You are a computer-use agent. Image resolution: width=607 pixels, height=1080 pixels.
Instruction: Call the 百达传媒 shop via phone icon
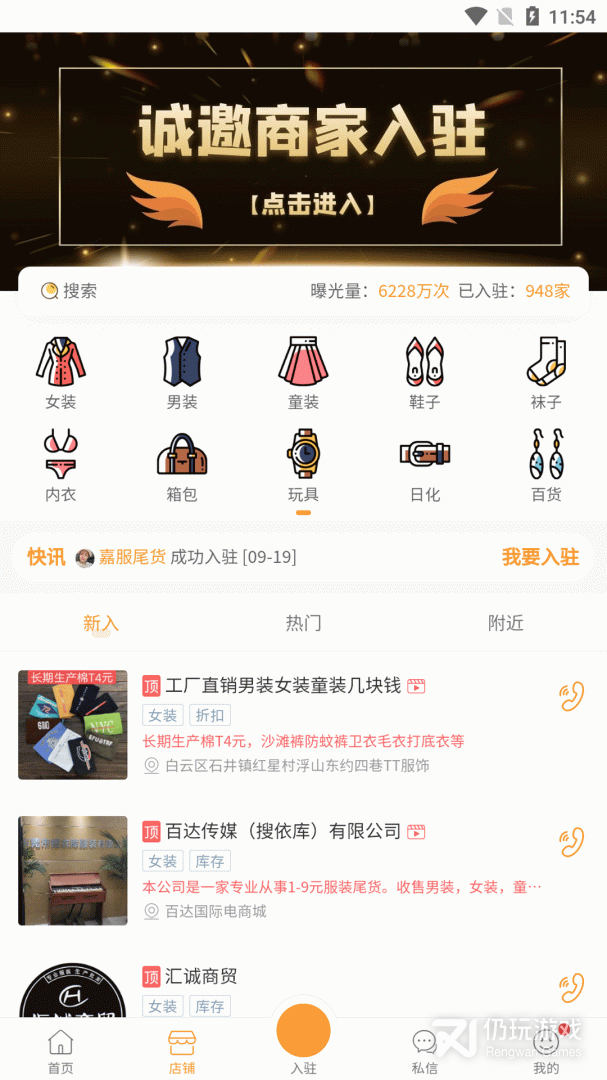point(571,842)
